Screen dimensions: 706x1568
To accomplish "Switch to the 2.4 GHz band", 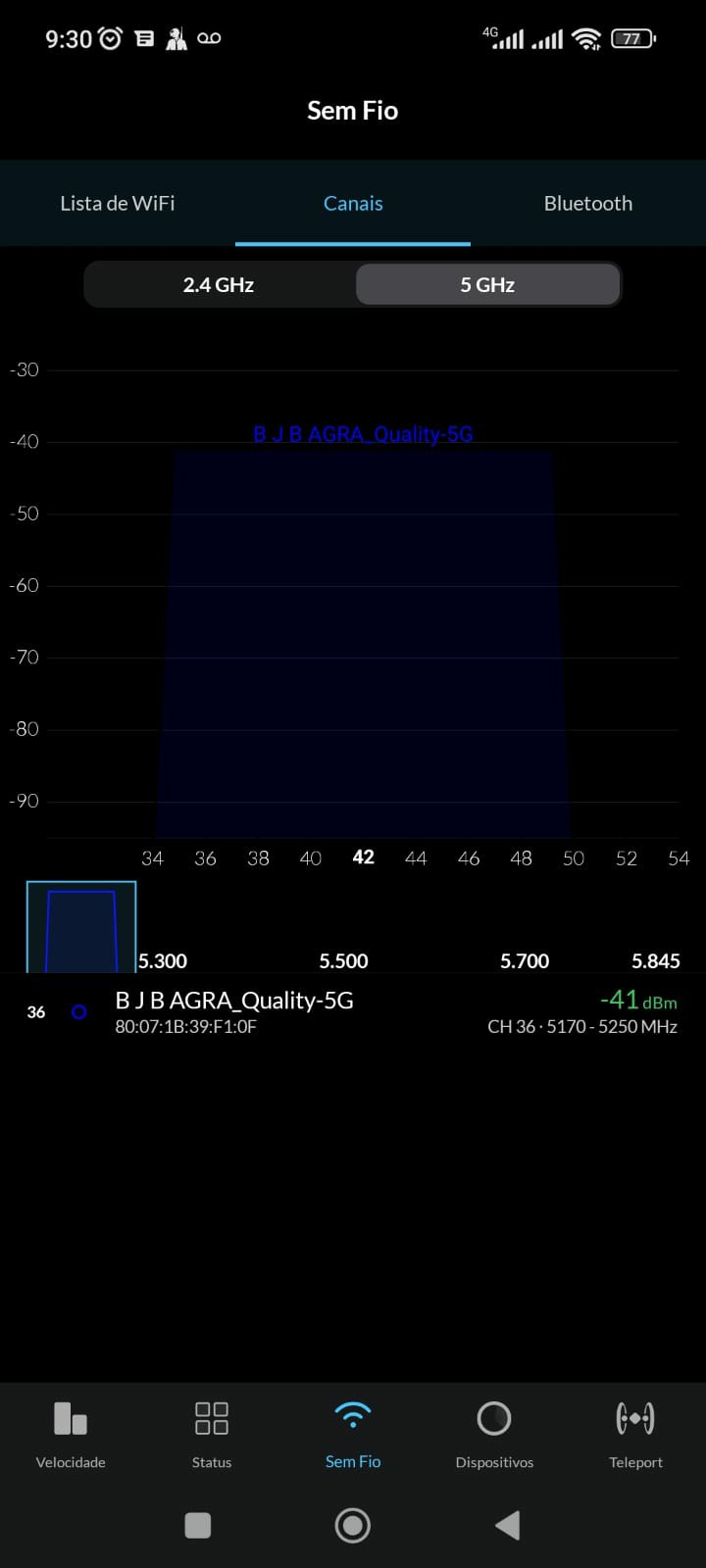I will [x=219, y=285].
